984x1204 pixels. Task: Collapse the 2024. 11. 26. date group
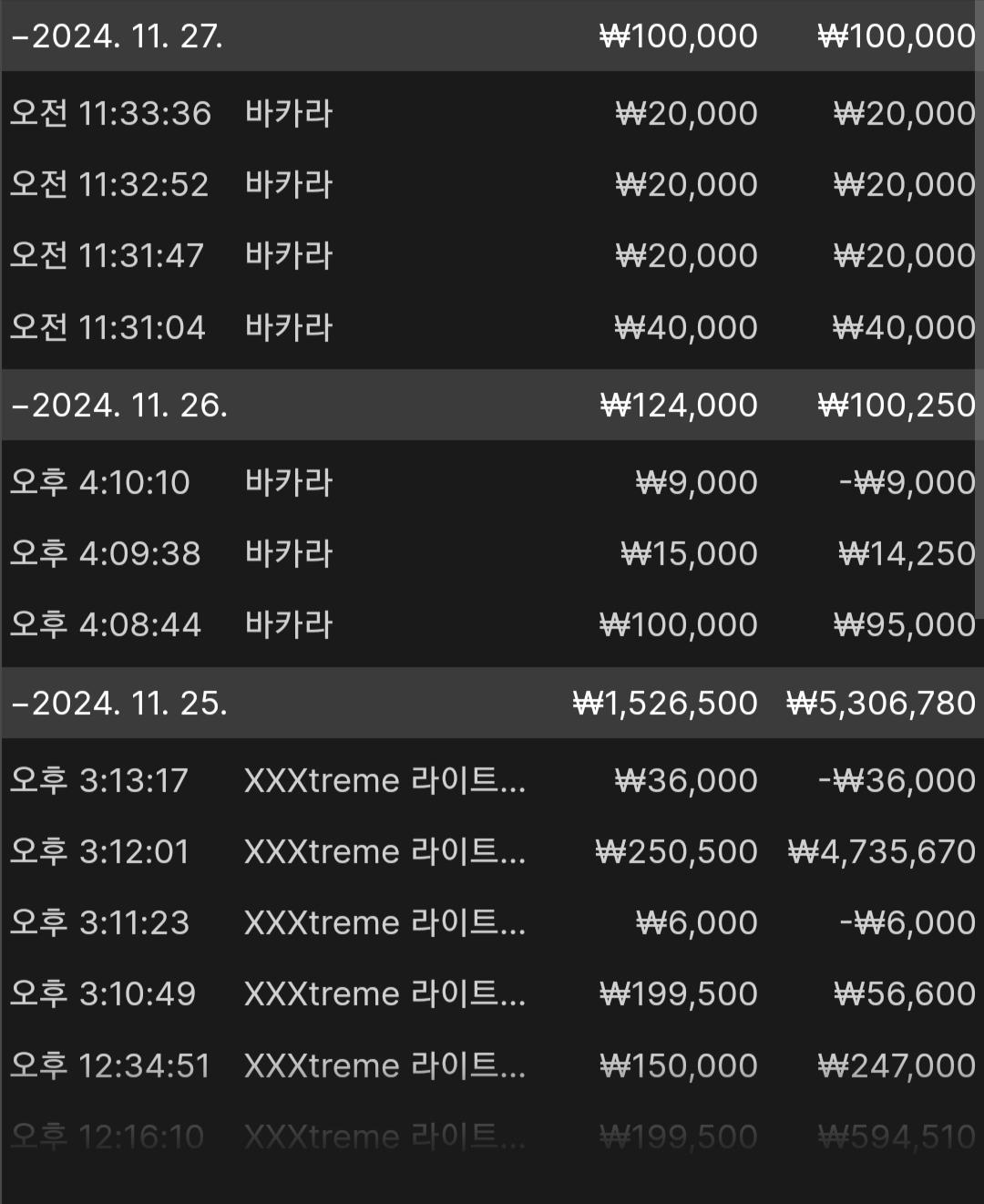(120, 405)
